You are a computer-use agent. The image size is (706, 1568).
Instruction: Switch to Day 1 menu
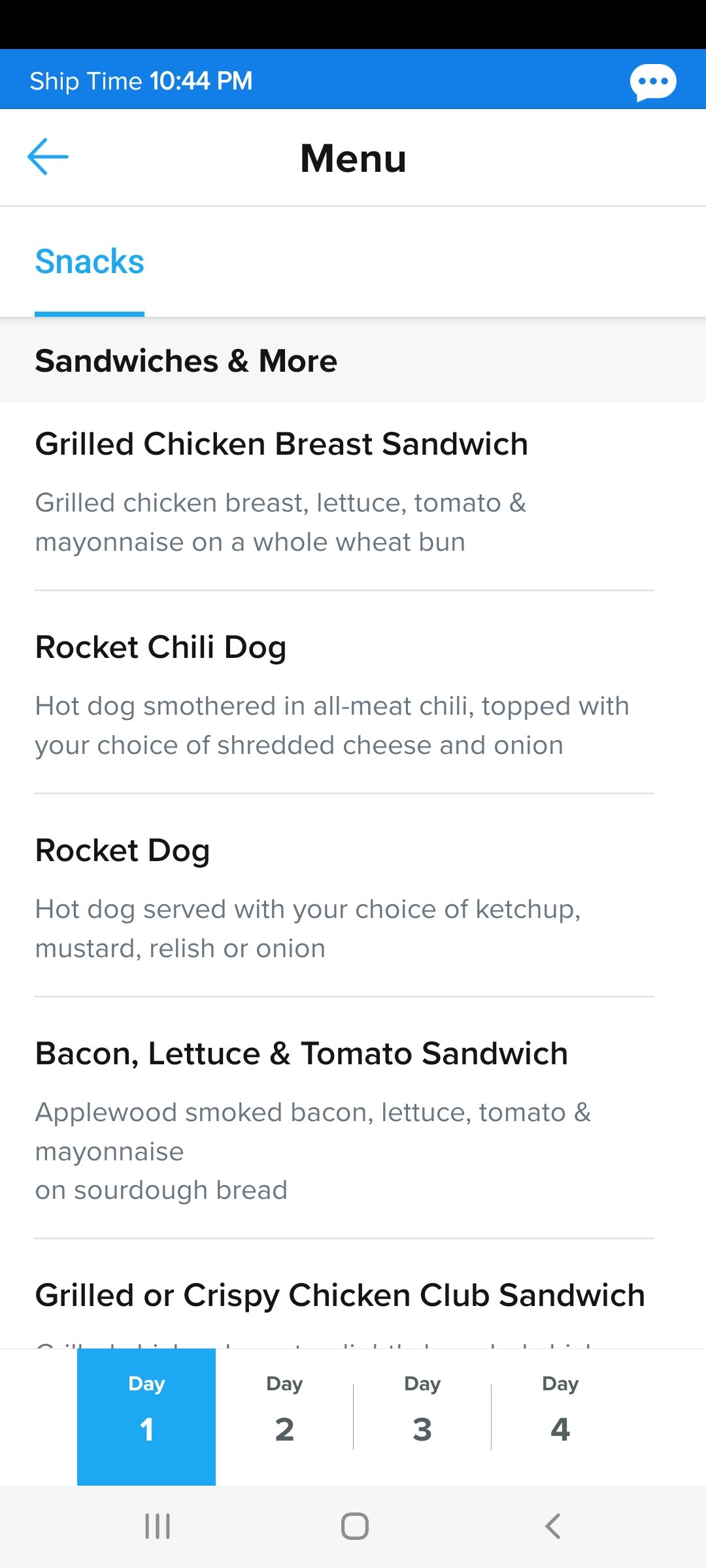click(x=146, y=1416)
